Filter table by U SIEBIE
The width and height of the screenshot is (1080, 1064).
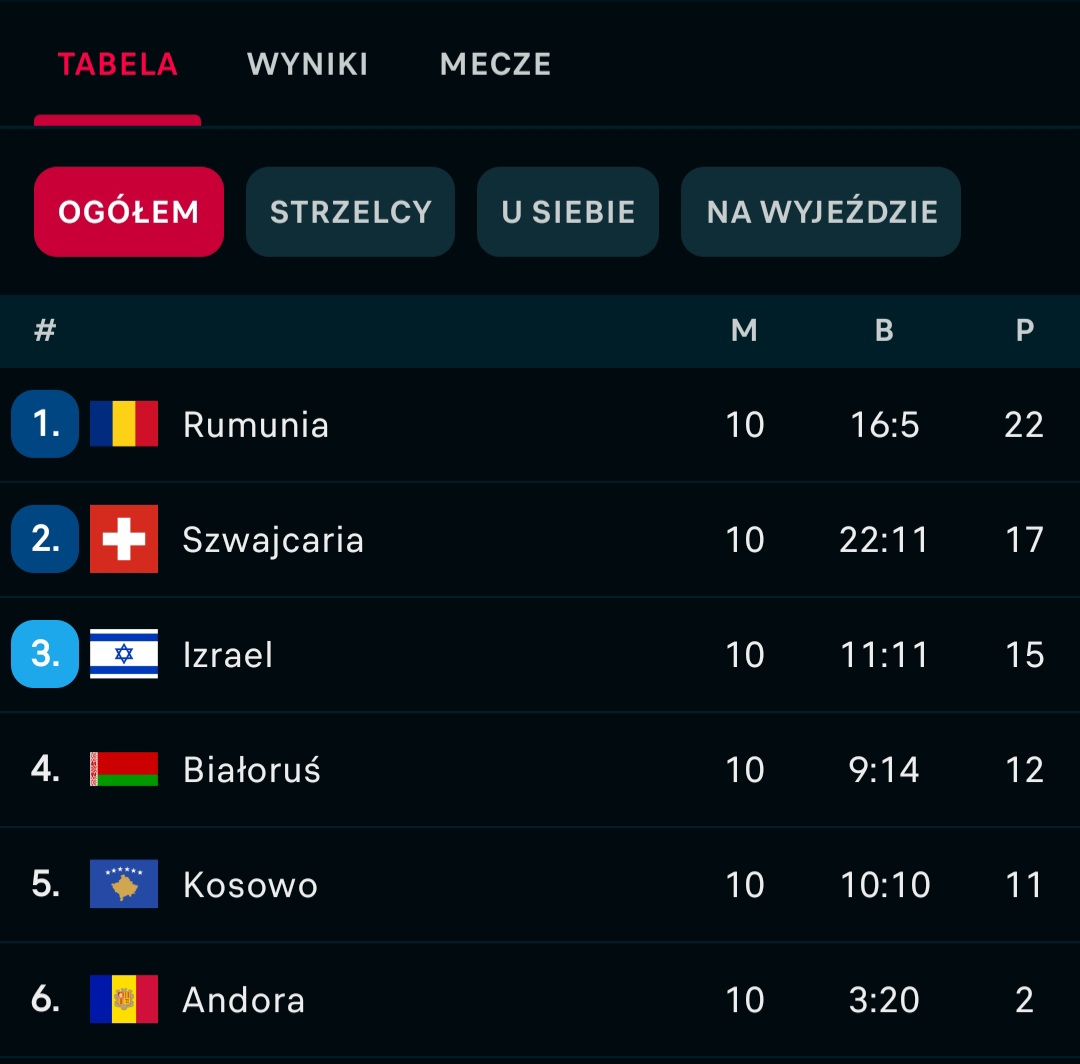568,211
